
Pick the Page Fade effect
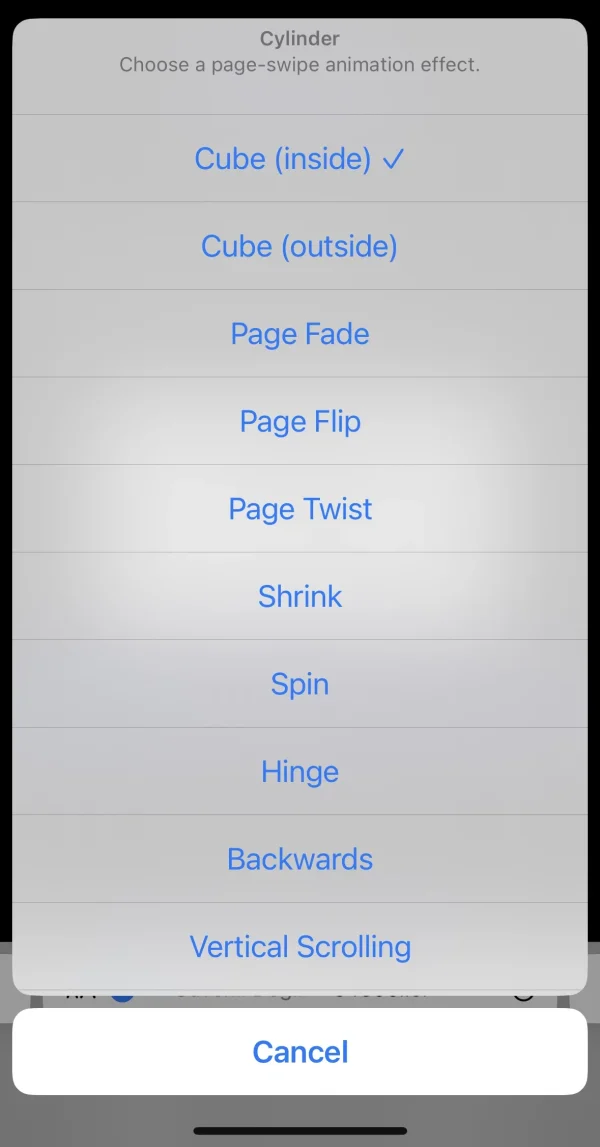click(x=300, y=334)
